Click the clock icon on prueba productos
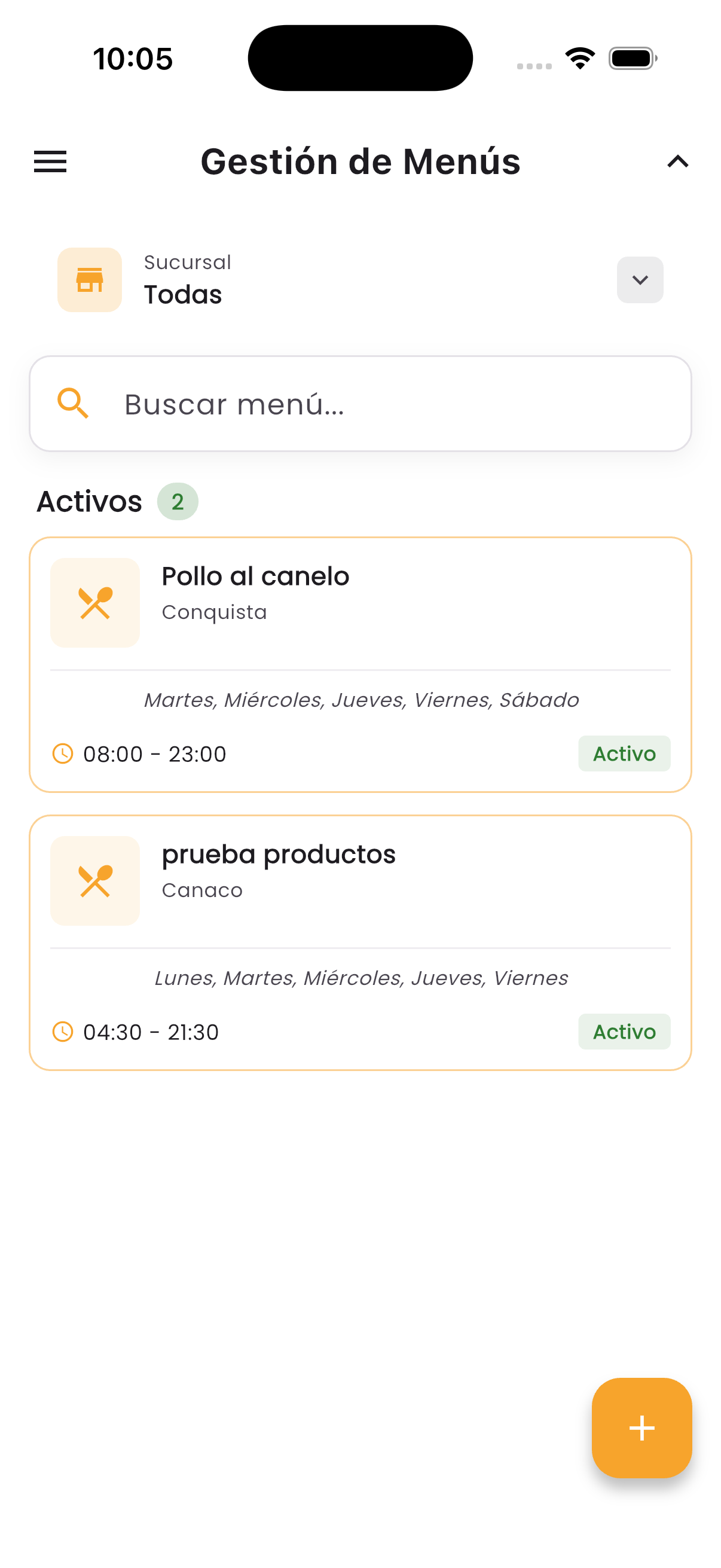Screen dimensions: 721x1568 point(63,1032)
